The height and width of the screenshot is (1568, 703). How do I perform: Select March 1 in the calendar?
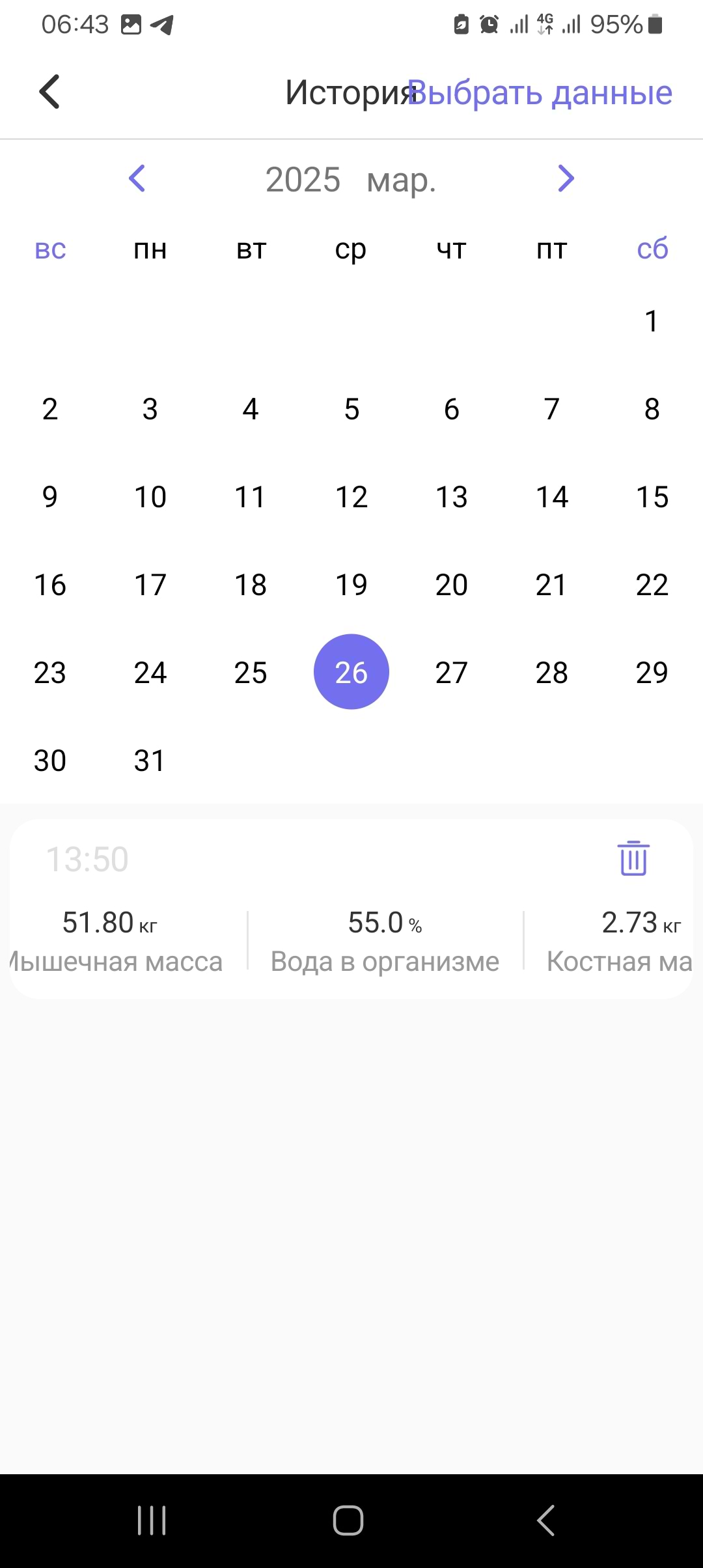652,321
